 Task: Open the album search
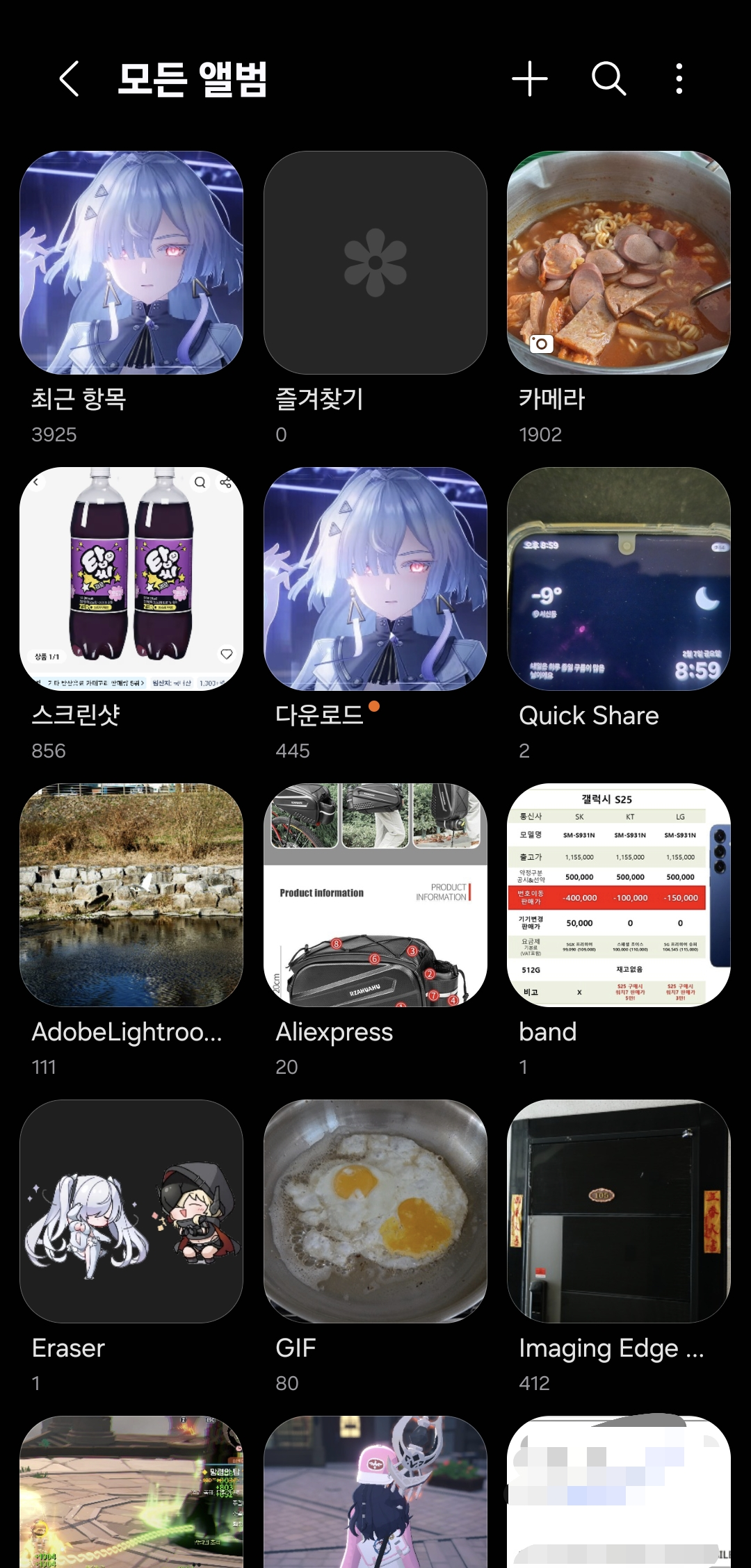pos(608,79)
